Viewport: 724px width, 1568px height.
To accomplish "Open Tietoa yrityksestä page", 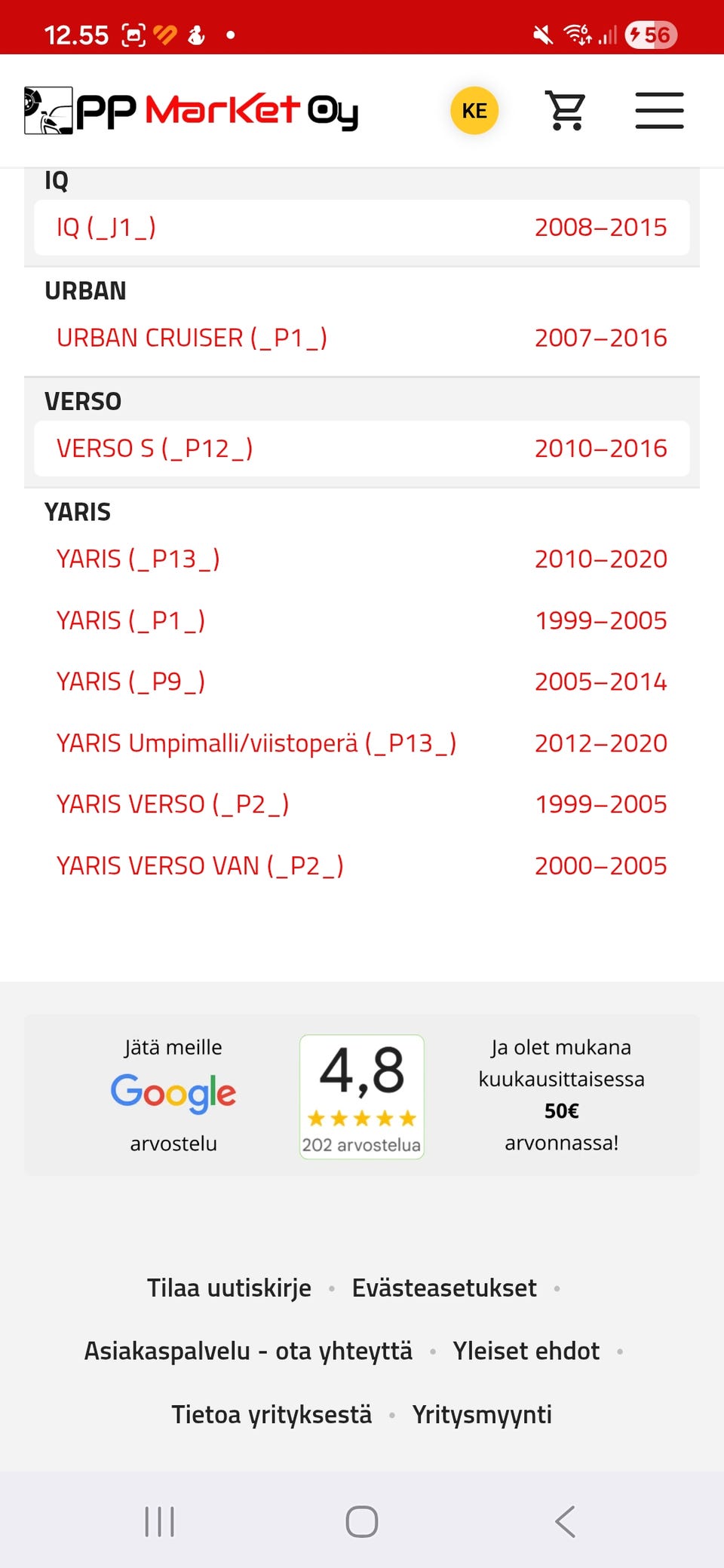I will (271, 1414).
